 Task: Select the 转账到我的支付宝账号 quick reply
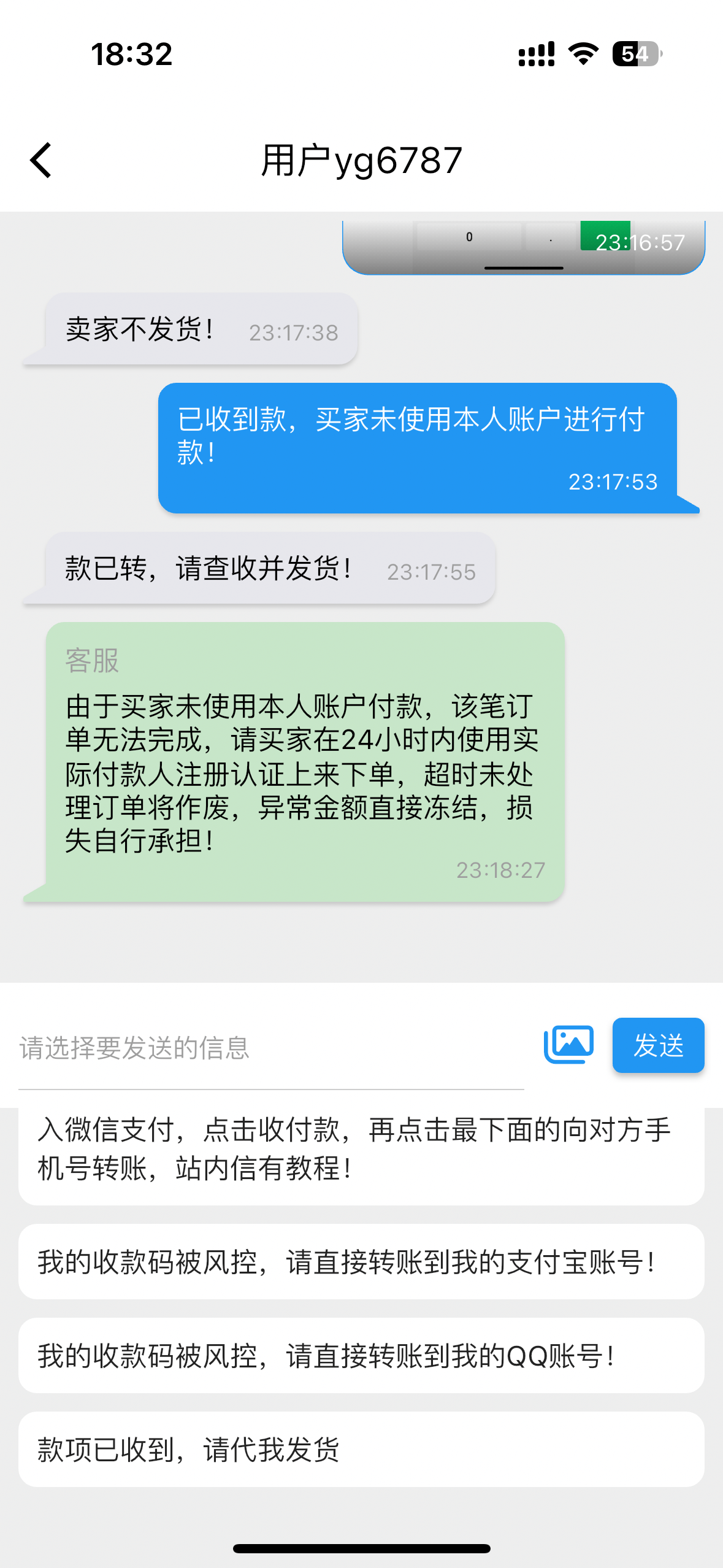coord(361,1262)
